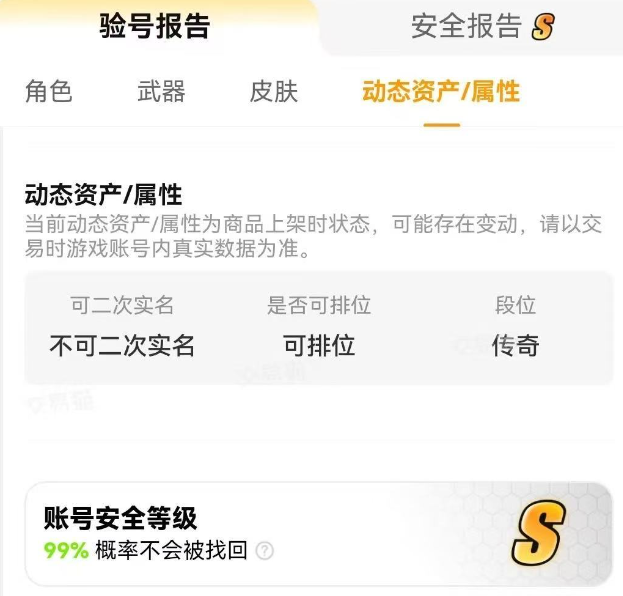
Task: Tap the question mark help icon beside 概率不会被找回
Action: coord(265,551)
